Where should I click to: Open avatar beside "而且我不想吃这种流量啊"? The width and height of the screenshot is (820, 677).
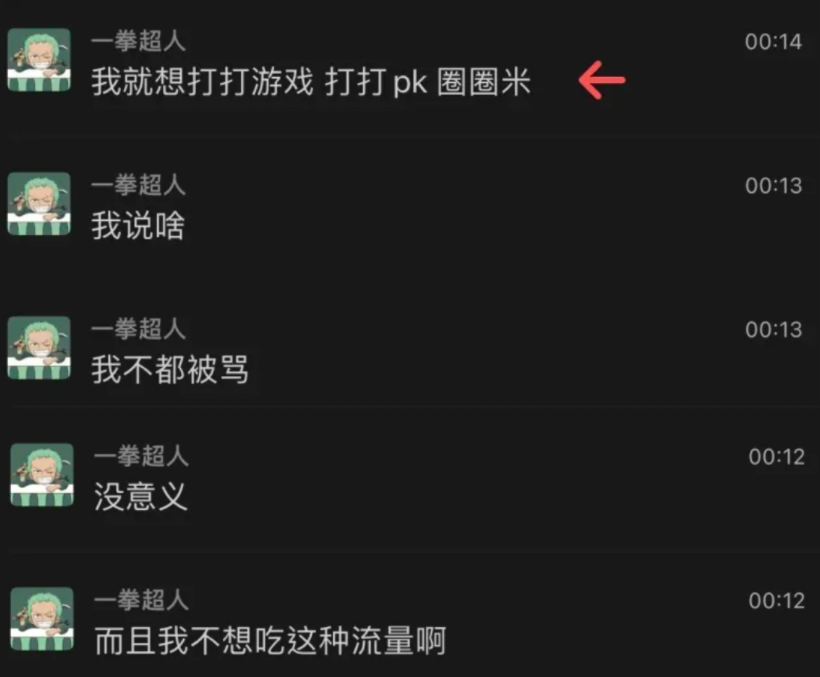click(41, 619)
